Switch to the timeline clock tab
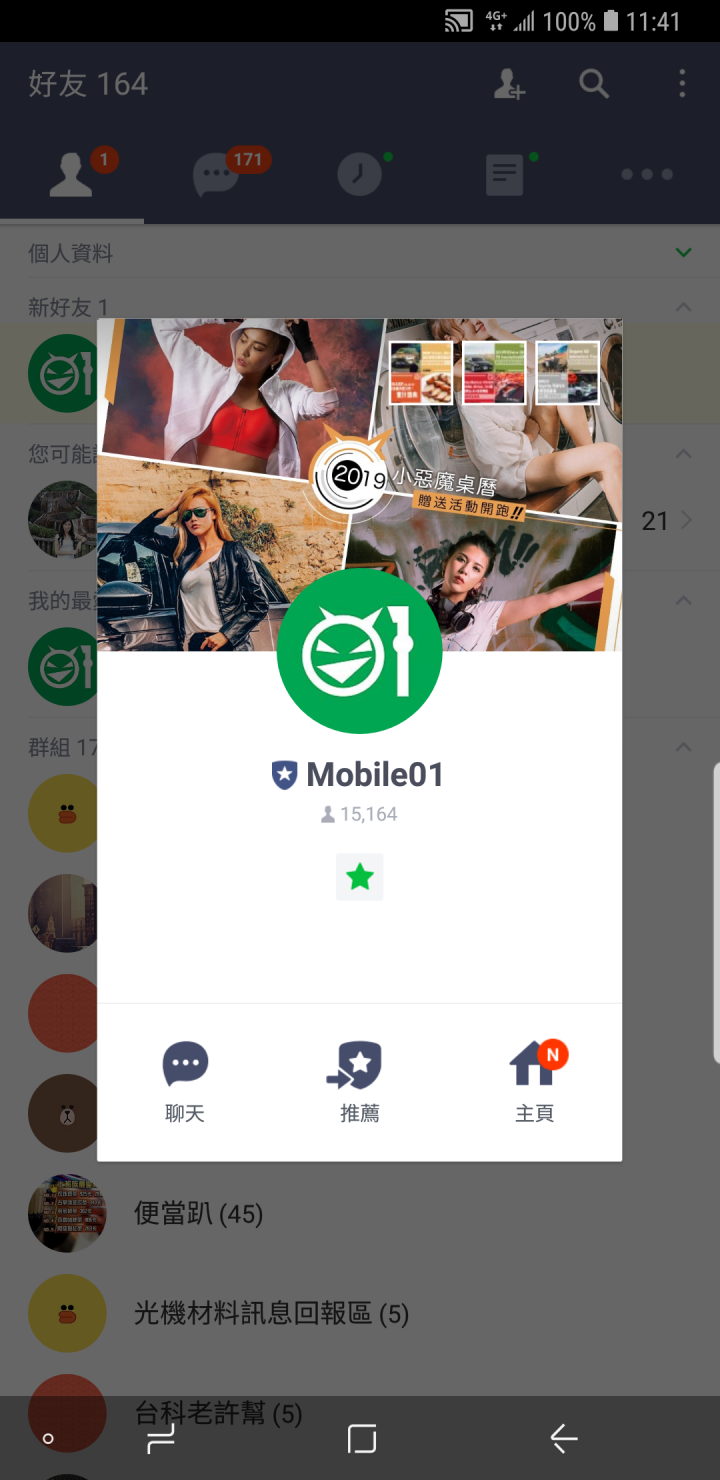 [x=359, y=176]
